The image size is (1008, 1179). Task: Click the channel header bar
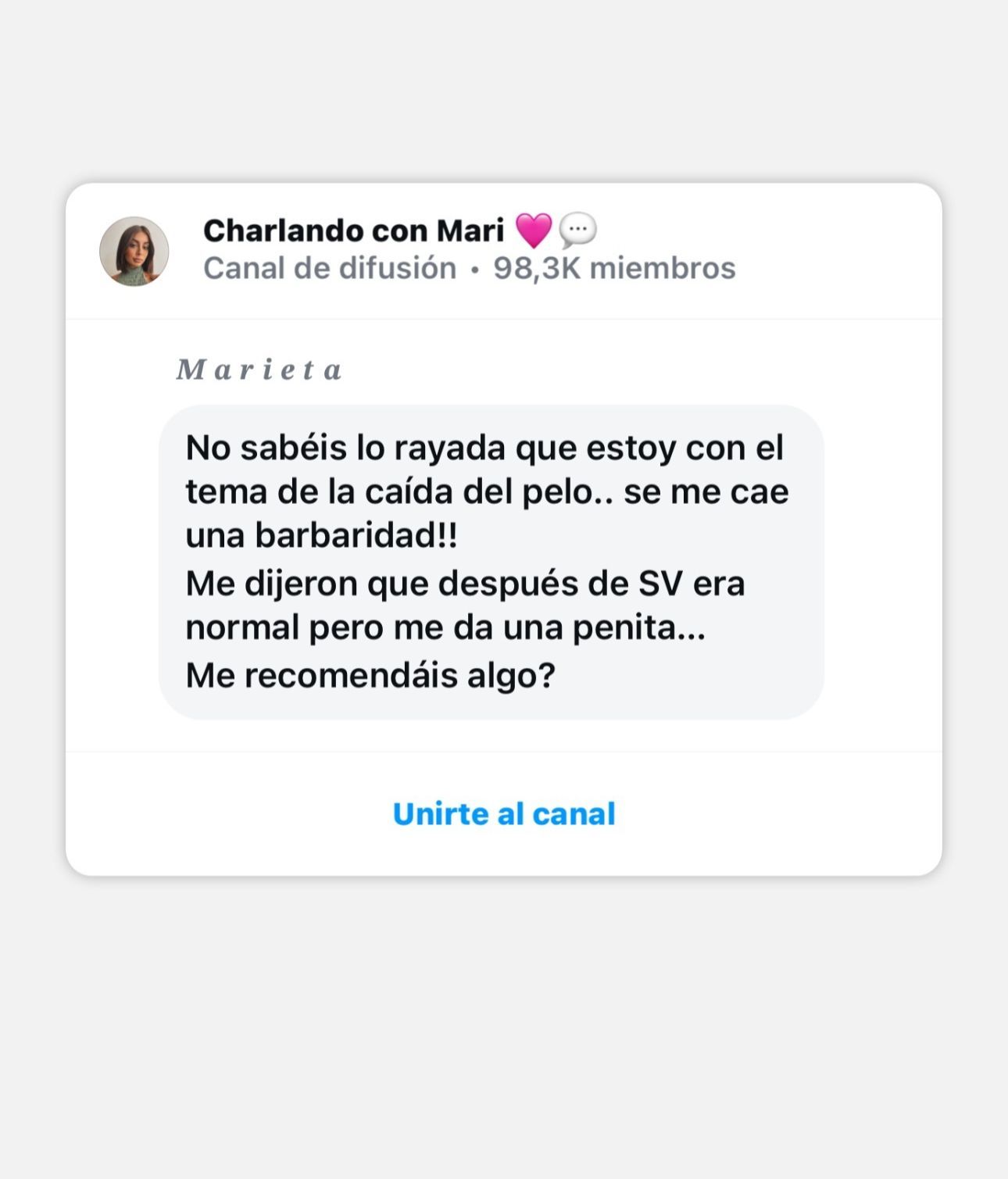coord(504,248)
